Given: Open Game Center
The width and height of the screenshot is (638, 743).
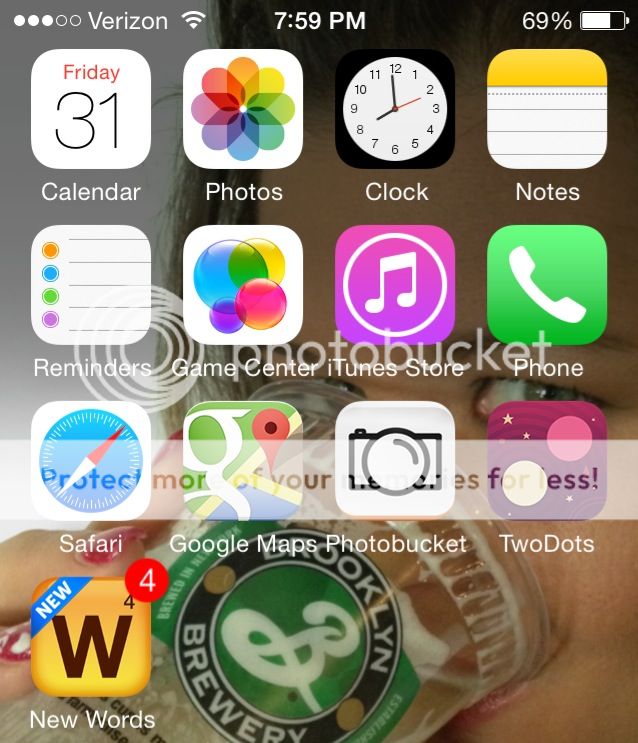Looking at the screenshot, I should point(243,285).
